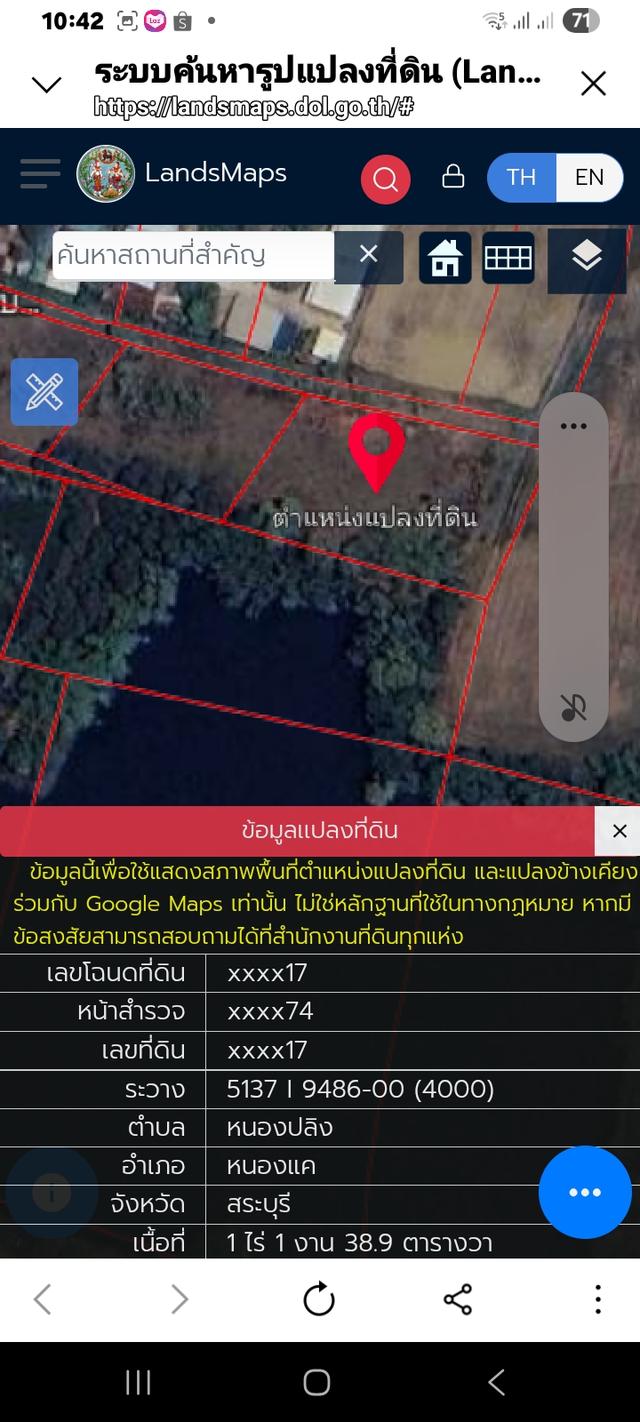640x1422 pixels.
Task: Dismiss the land parcel info panel
Action: coord(619,831)
